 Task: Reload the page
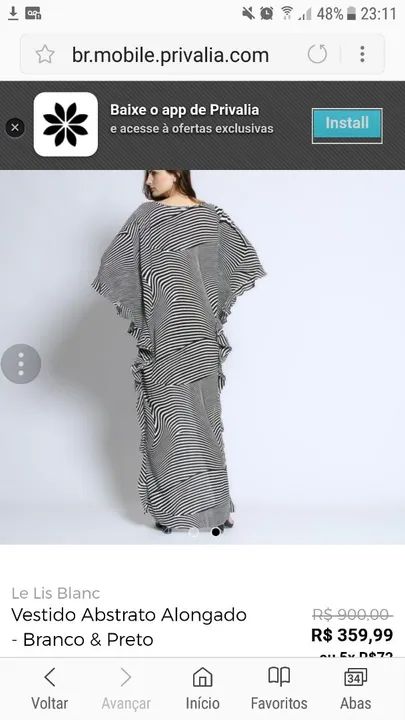pyautogui.click(x=317, y=54)
